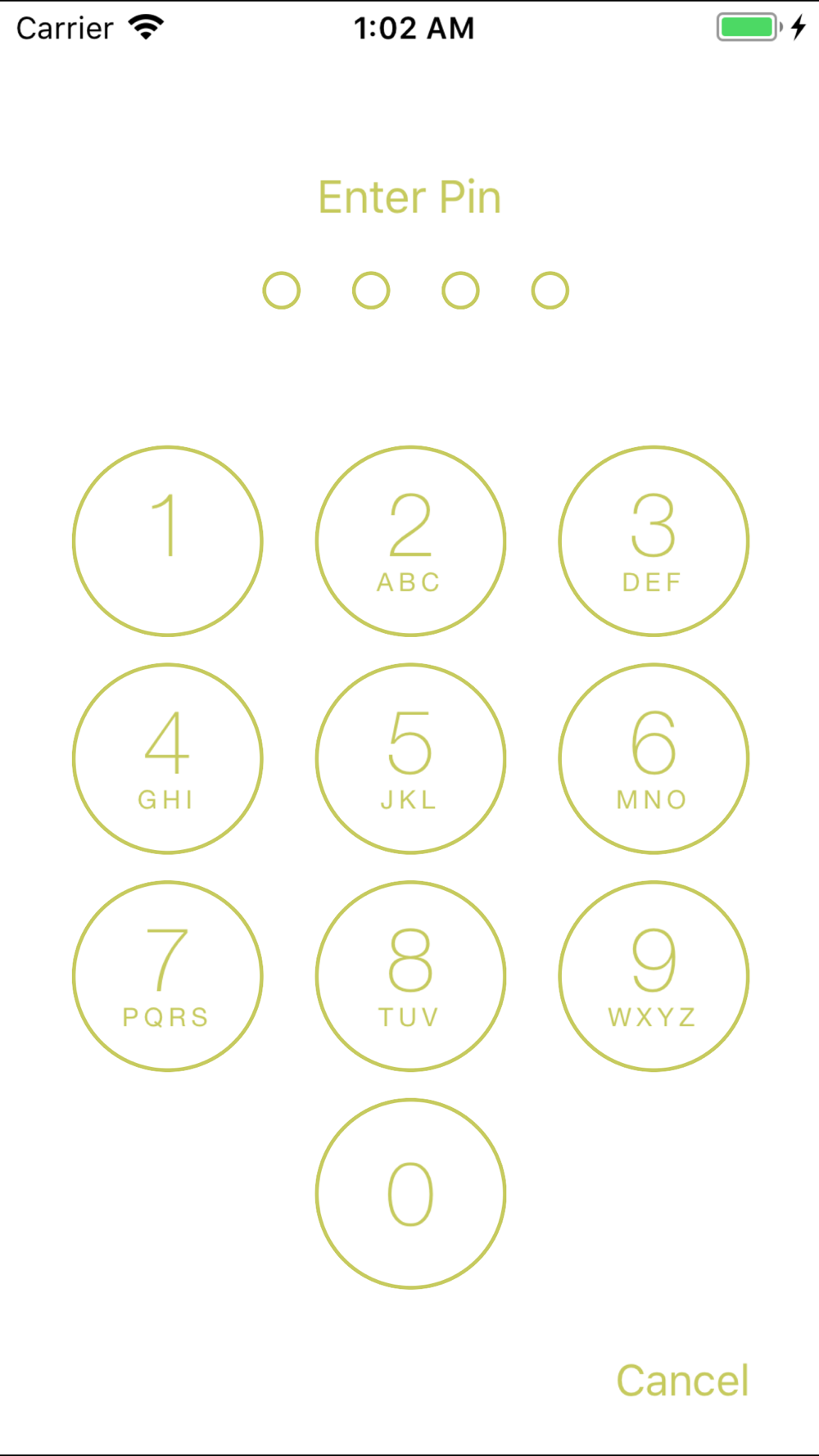Viewport: 819px width, 1456px height.
Task: Enter digit 0 on the keypad
Action: click(410, 1194)
